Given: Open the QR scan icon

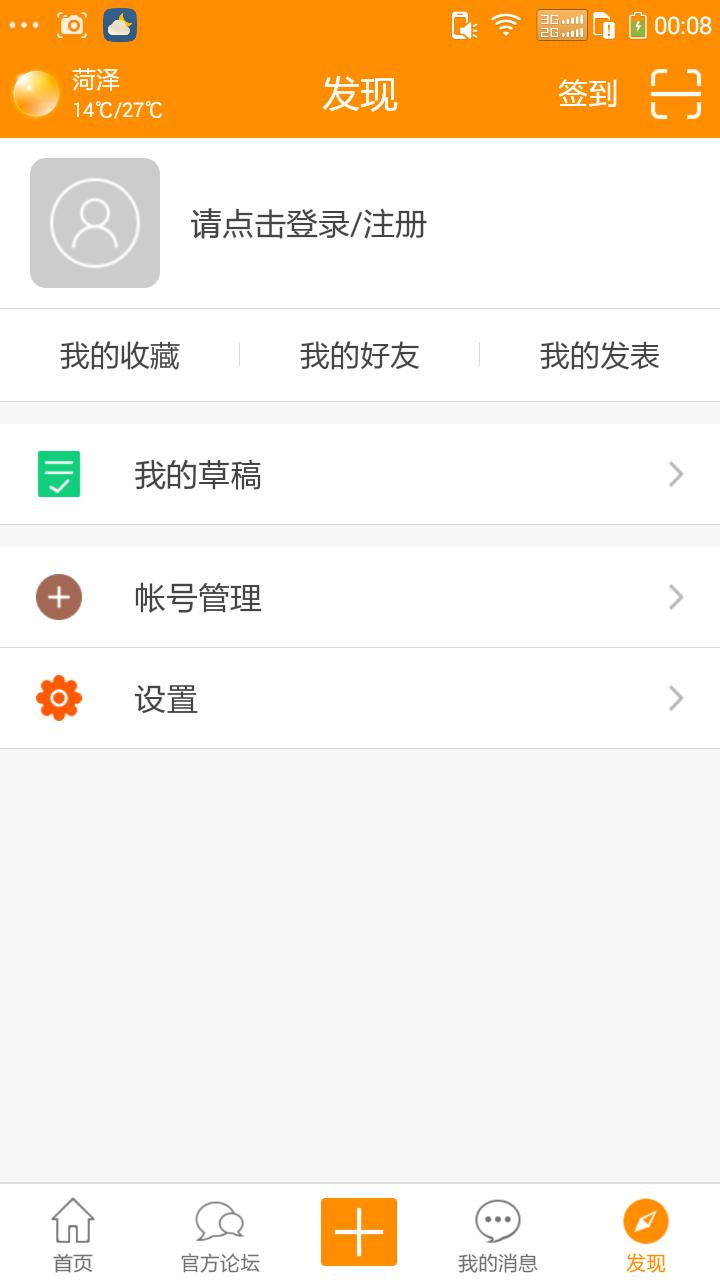Looking at the screenshot, I should tap(675, 94).
